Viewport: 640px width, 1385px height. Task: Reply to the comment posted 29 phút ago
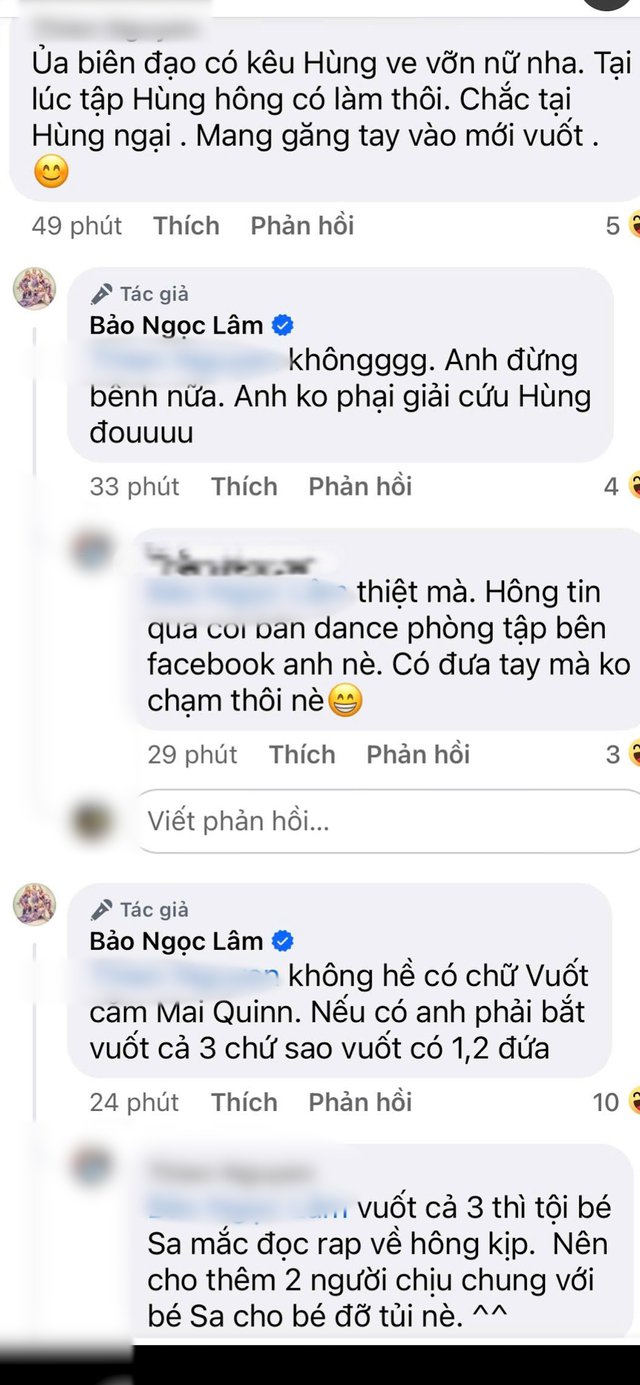(418, 754)
